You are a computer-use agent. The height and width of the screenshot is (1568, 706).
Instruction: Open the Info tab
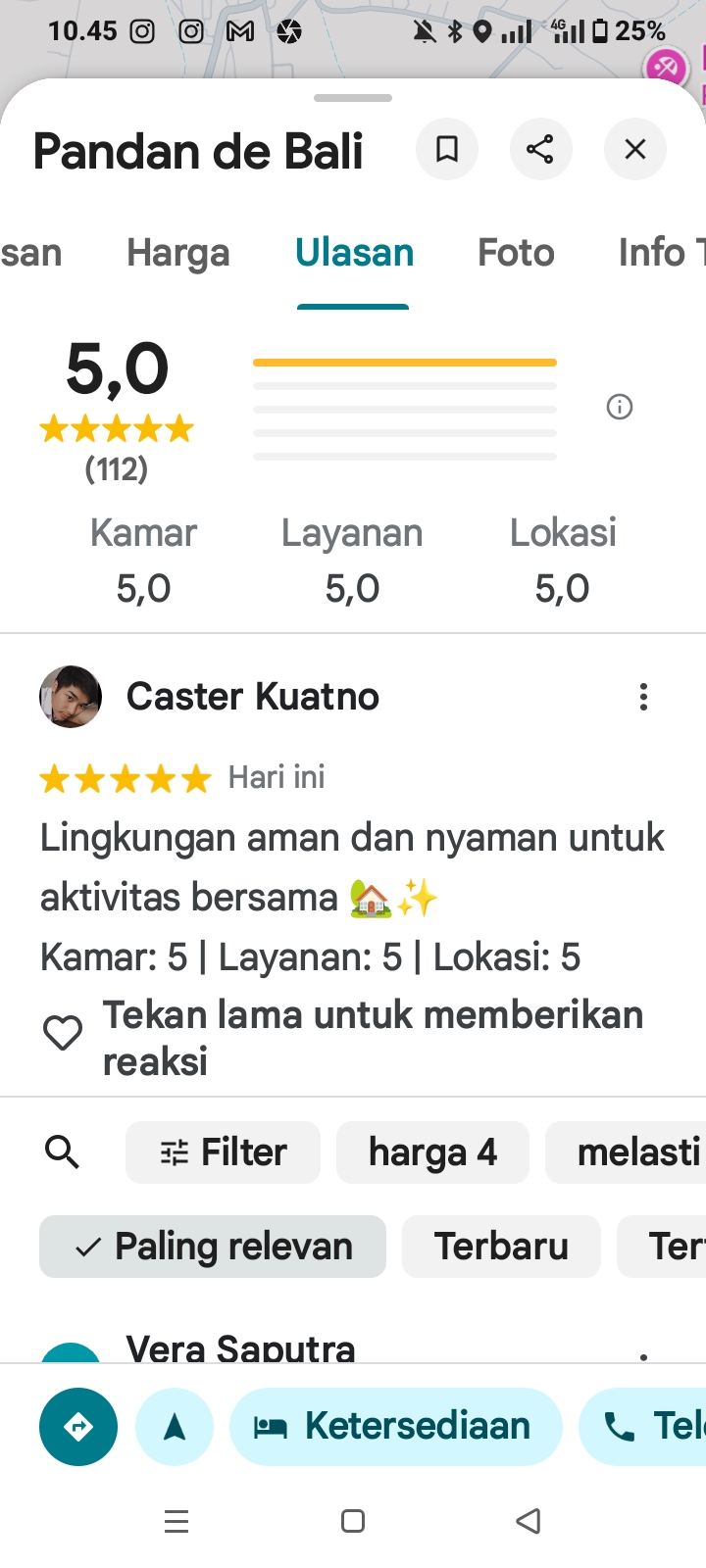655,253
